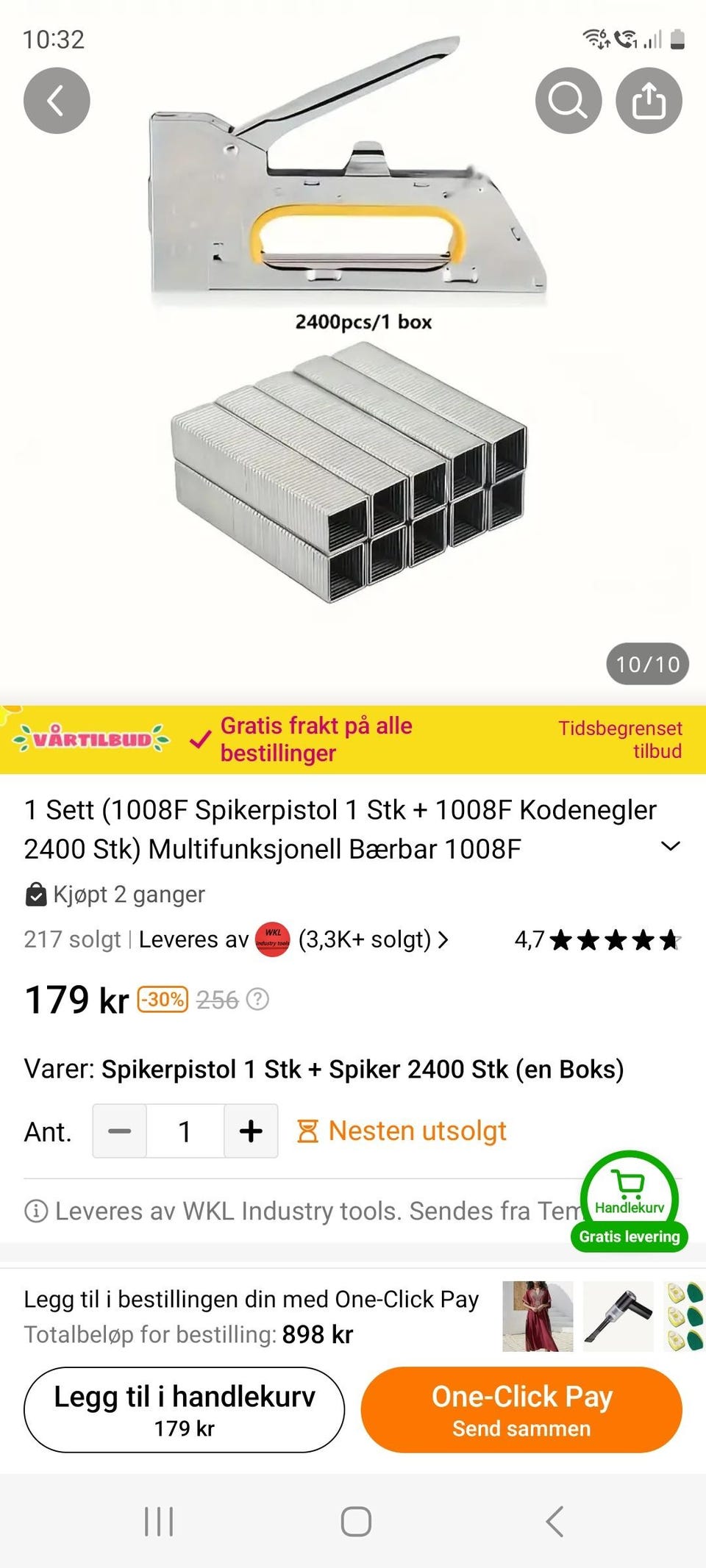Go back using the back arrow
Viewport: 706px width, 1568px height.
click(57, 101)
